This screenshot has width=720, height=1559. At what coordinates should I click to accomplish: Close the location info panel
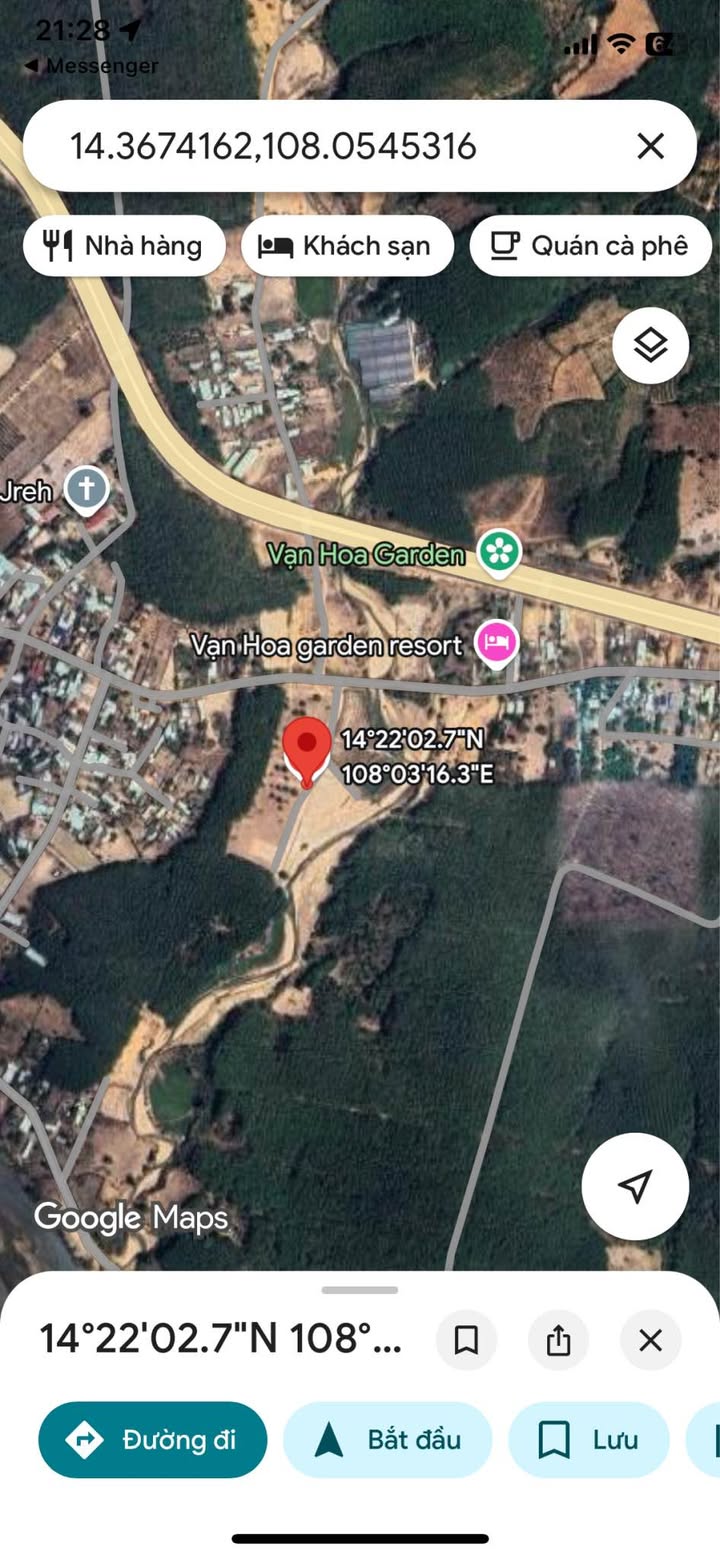(x=650, y=1340)
